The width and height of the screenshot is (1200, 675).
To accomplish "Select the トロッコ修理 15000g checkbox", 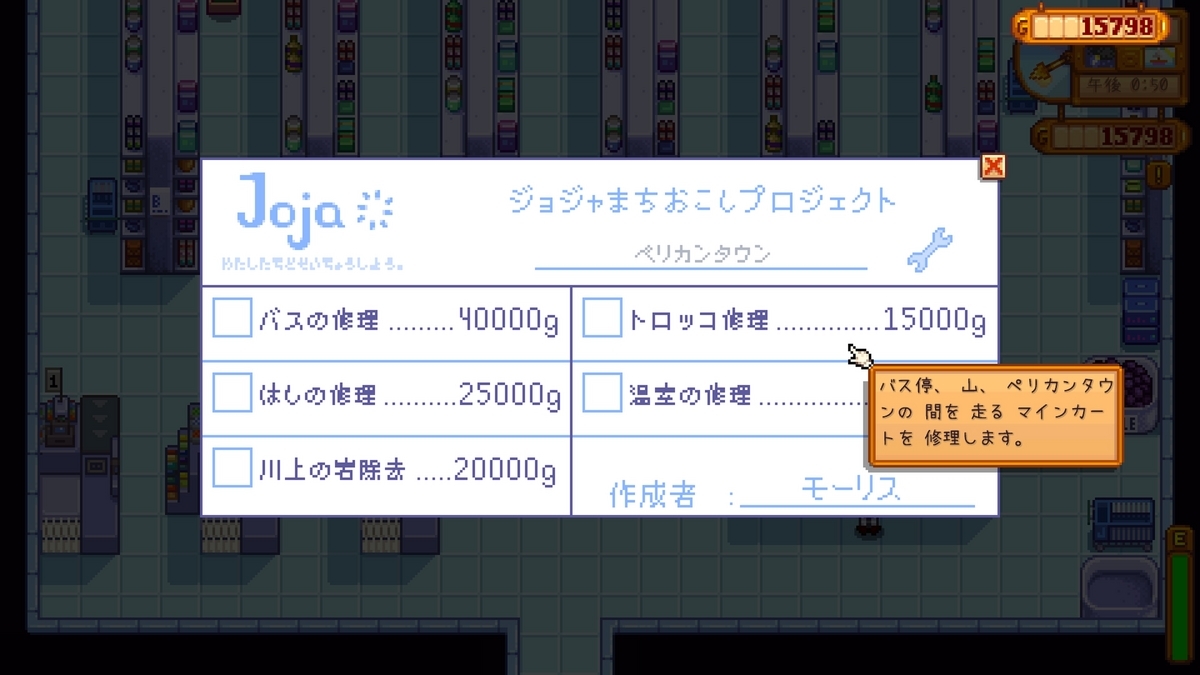I will (602, 319).
